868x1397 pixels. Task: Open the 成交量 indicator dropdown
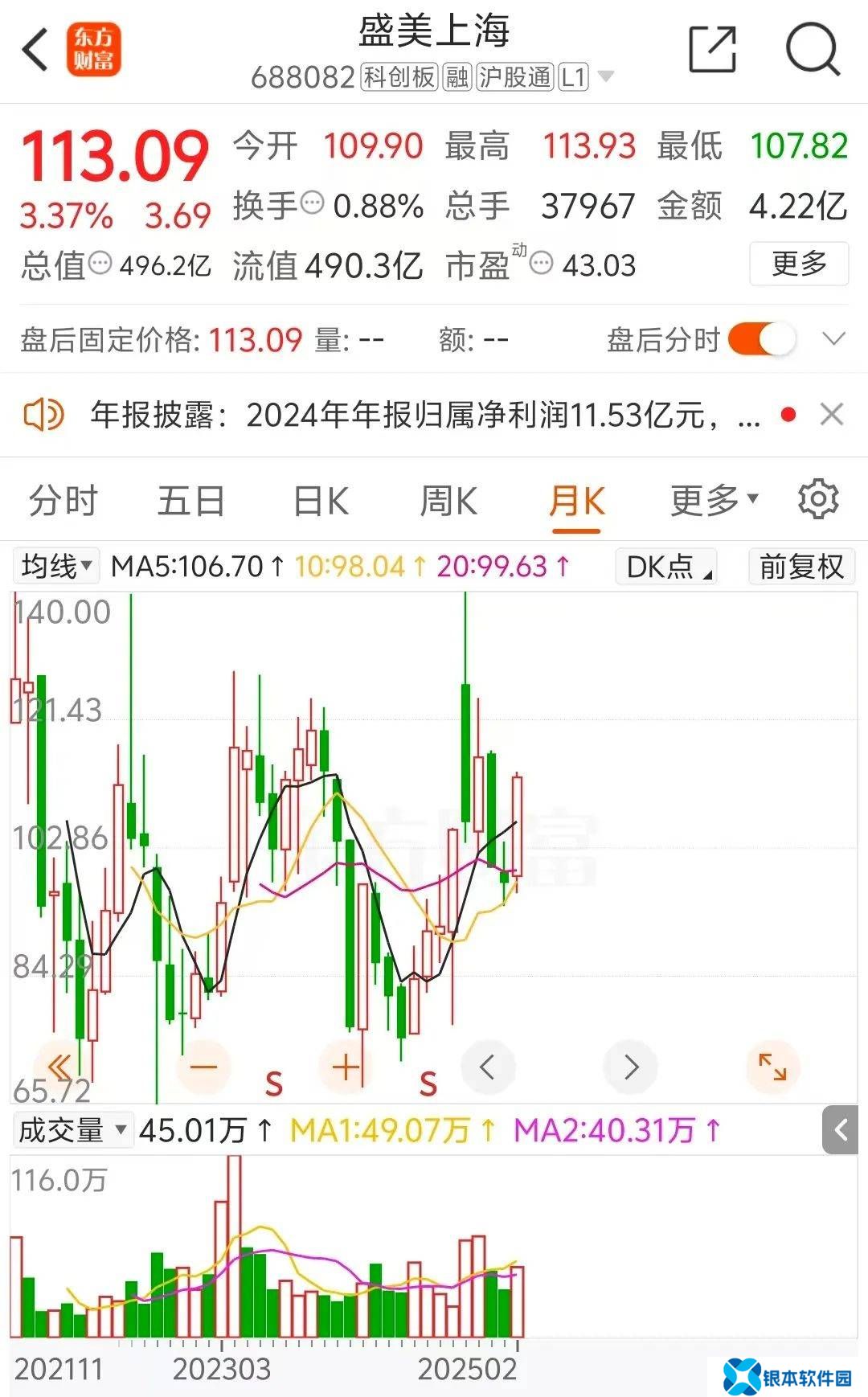tap(72, 1130)
